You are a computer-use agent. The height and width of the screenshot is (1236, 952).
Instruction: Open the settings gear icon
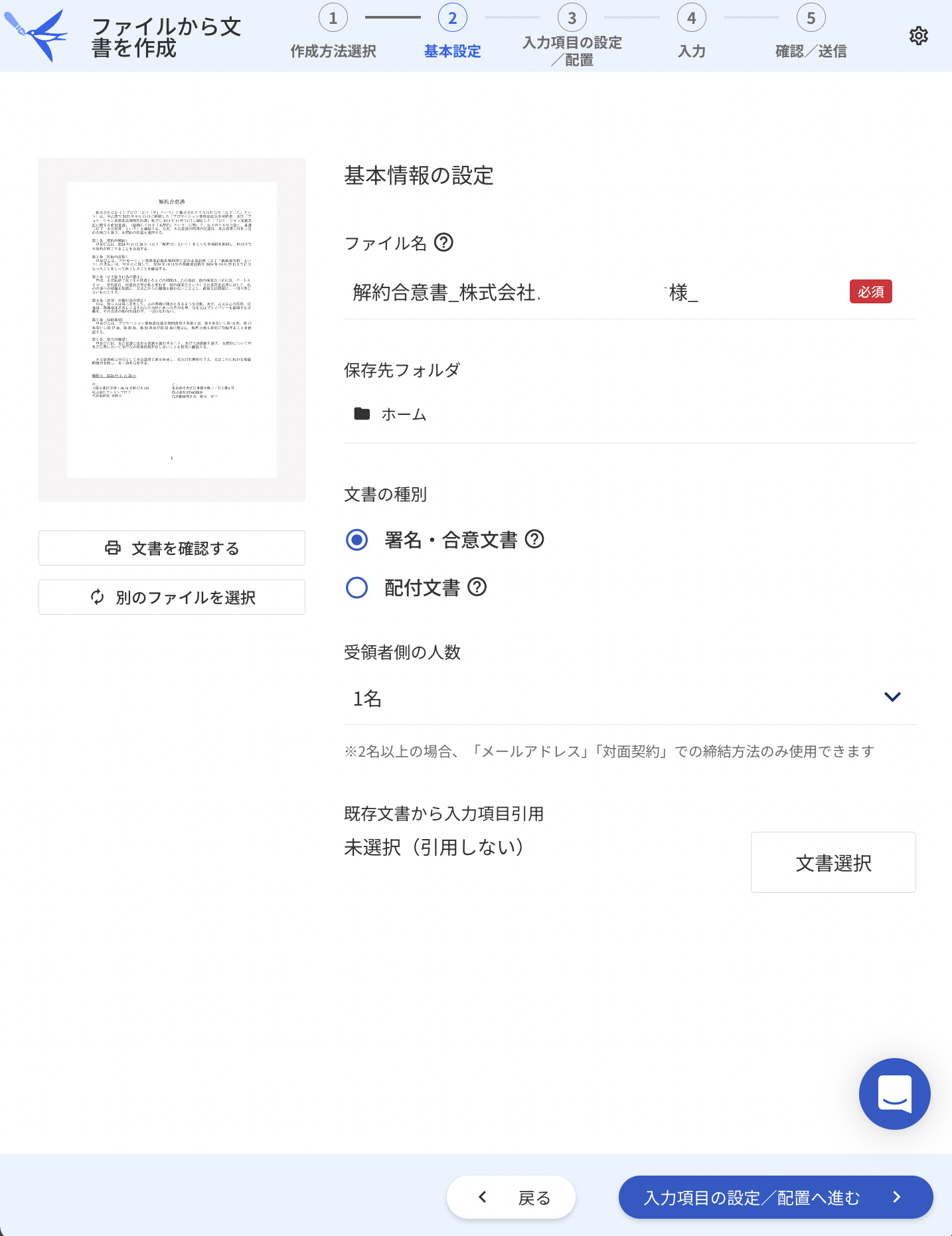click(918, 36)
